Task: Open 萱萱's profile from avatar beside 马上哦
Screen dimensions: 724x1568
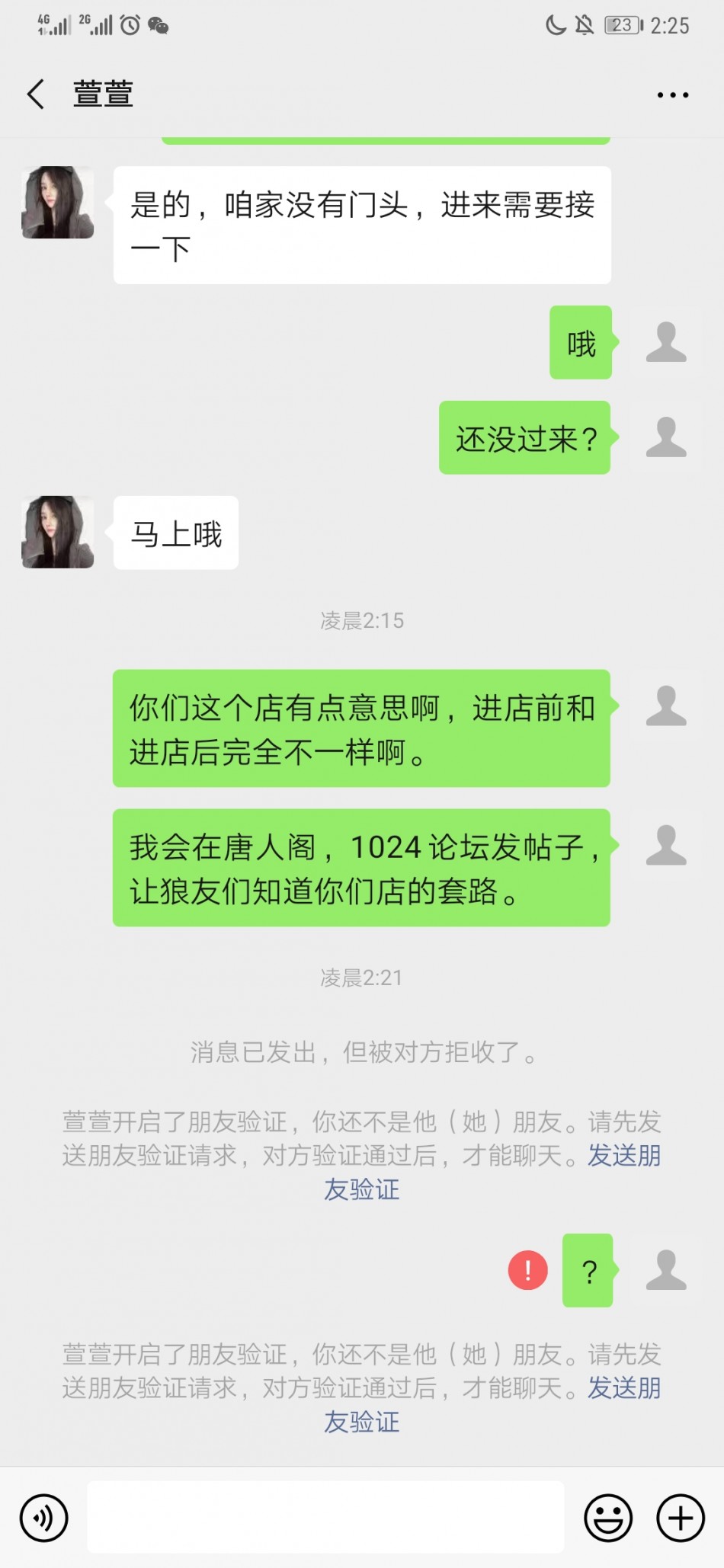Action: (58, 533)
